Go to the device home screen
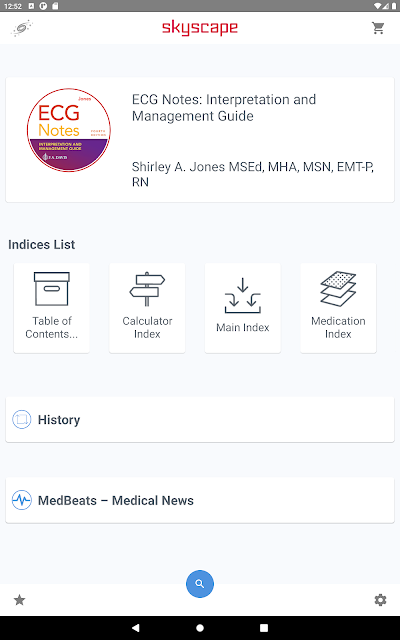This screenshot has width=400, height=640. coord(200,628)
